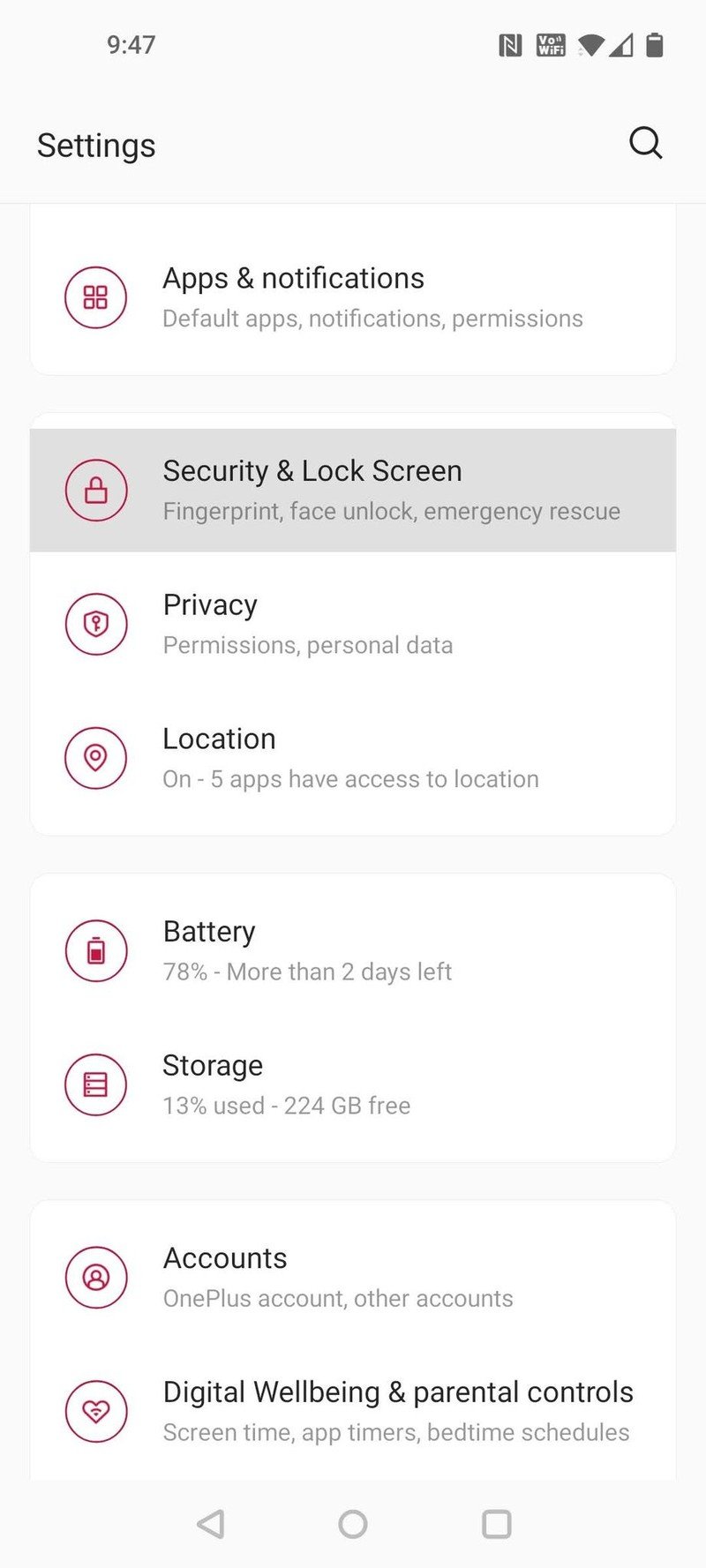
Task: Select the Security & Lock Screen padlock icon
Action: (x=96, y=490)
